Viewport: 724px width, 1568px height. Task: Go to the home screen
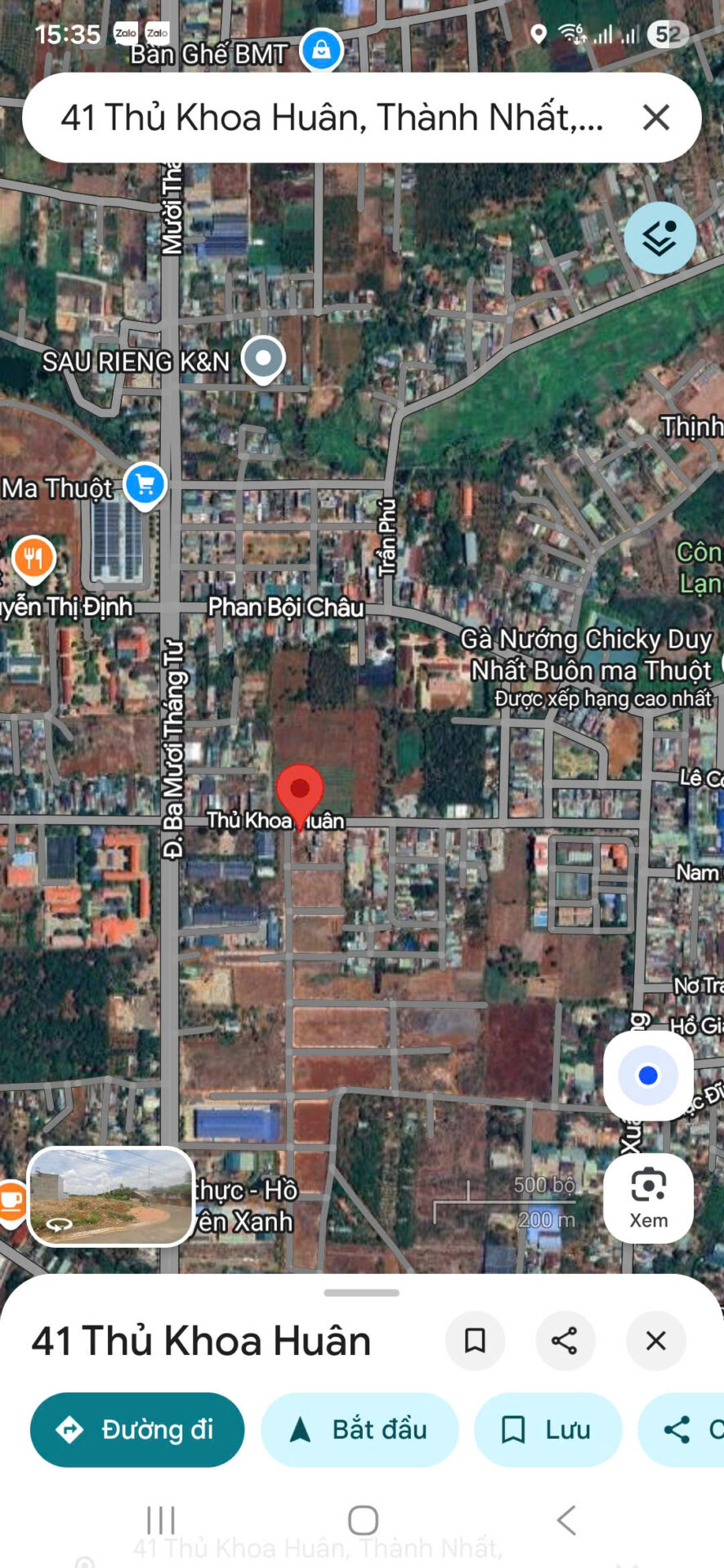[x=363, y=1521]
